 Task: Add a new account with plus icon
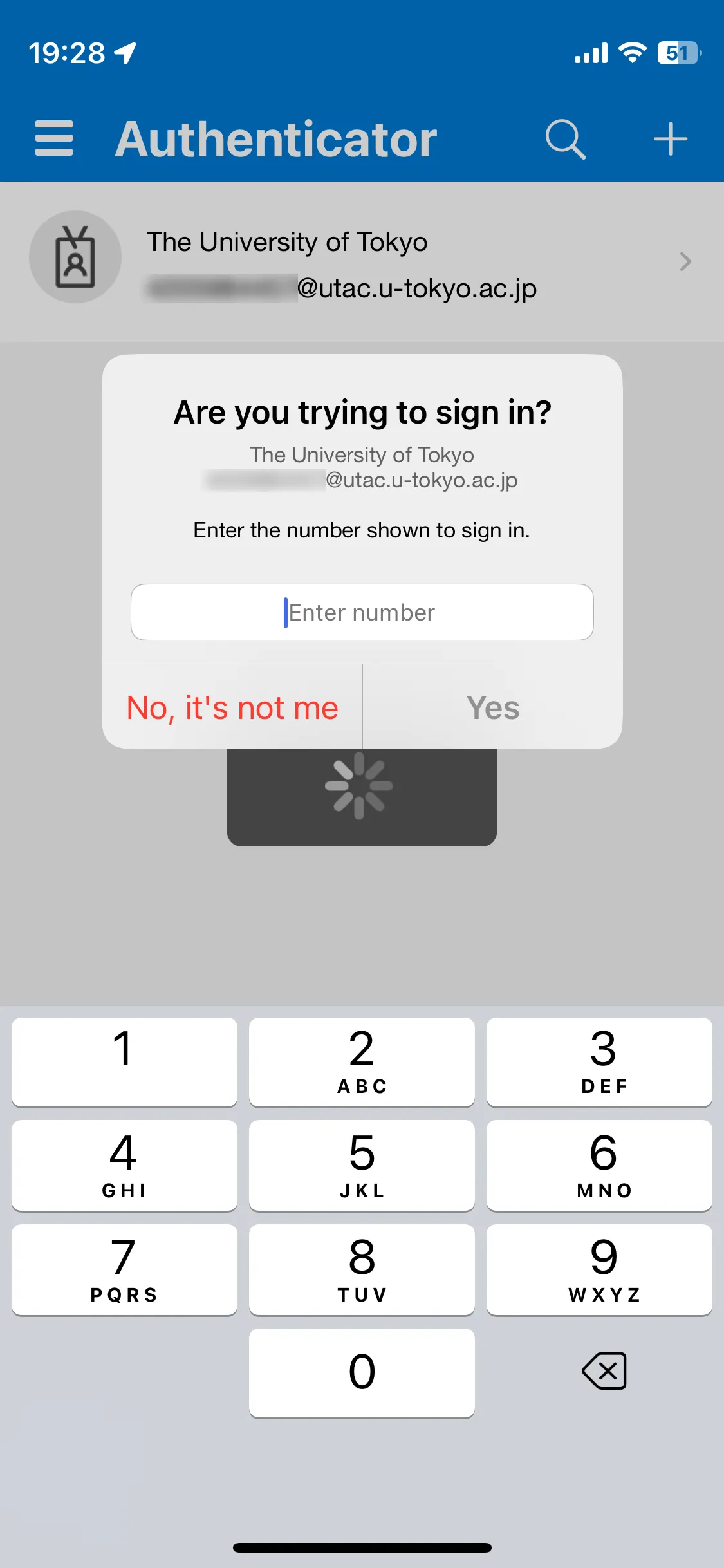pyautogui.click(x=670, y=138)
